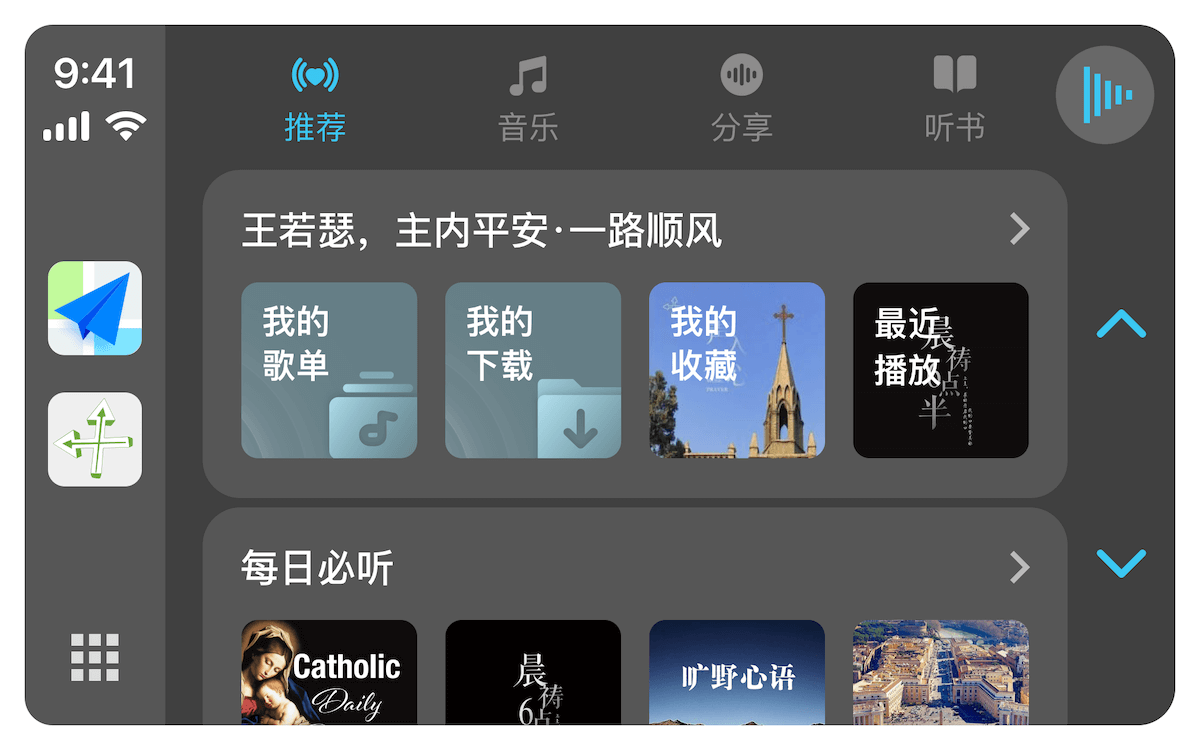Open 最近播放 tile

pos(940,370)
